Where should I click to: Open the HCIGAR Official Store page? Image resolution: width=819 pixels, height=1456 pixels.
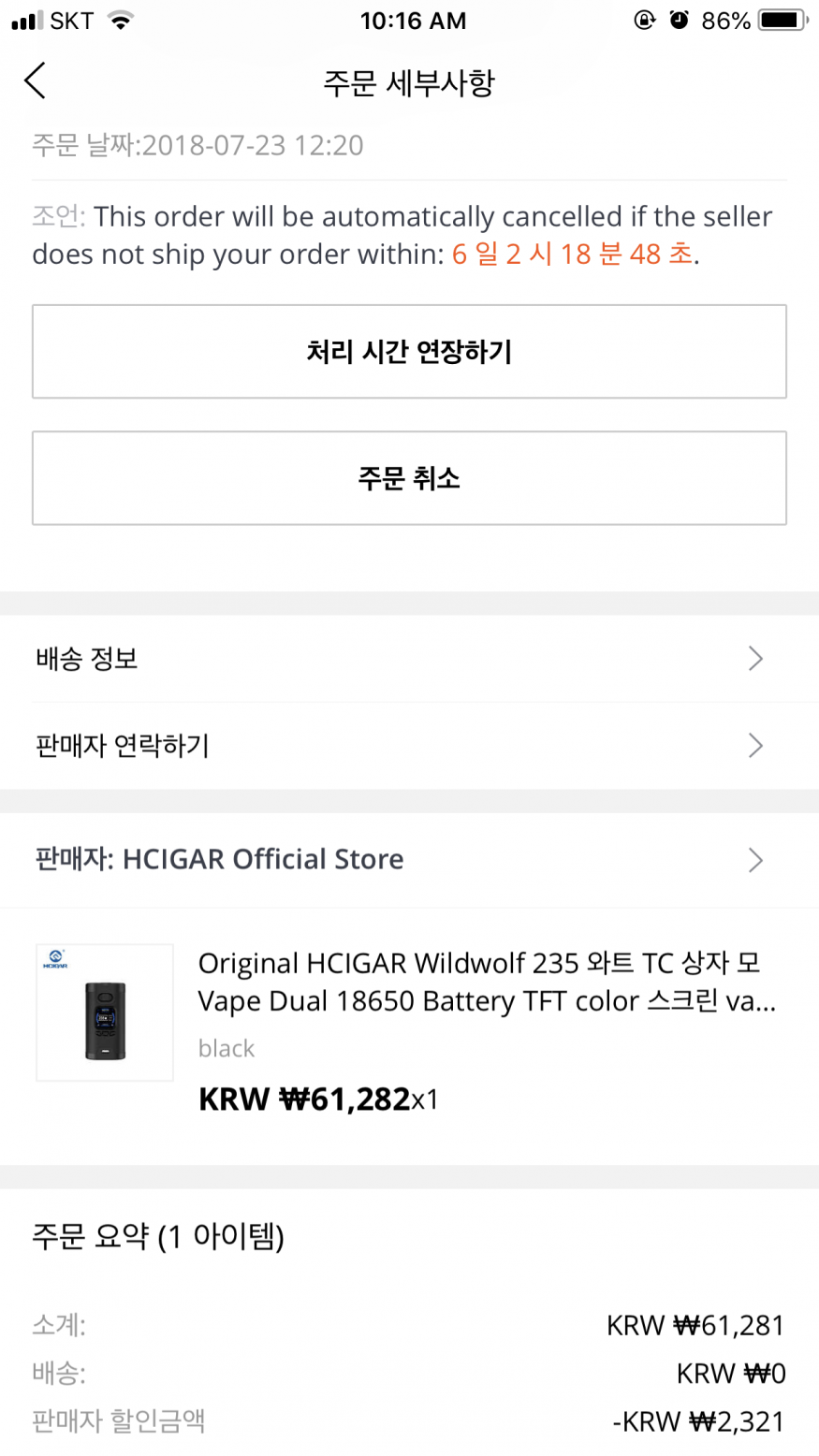click(409, 859)
